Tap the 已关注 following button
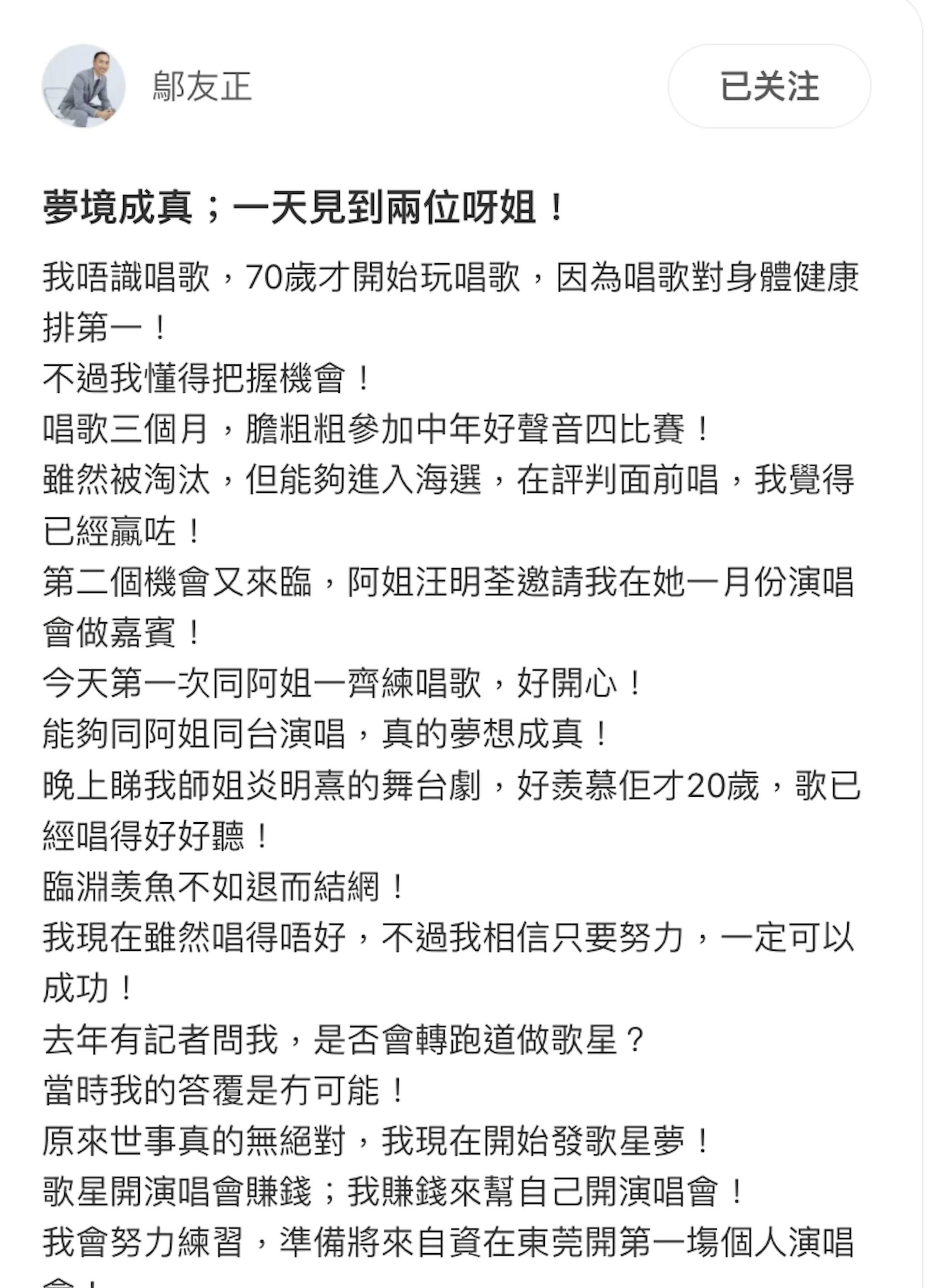The image size is (928, 1288). (x=769, y=86)
